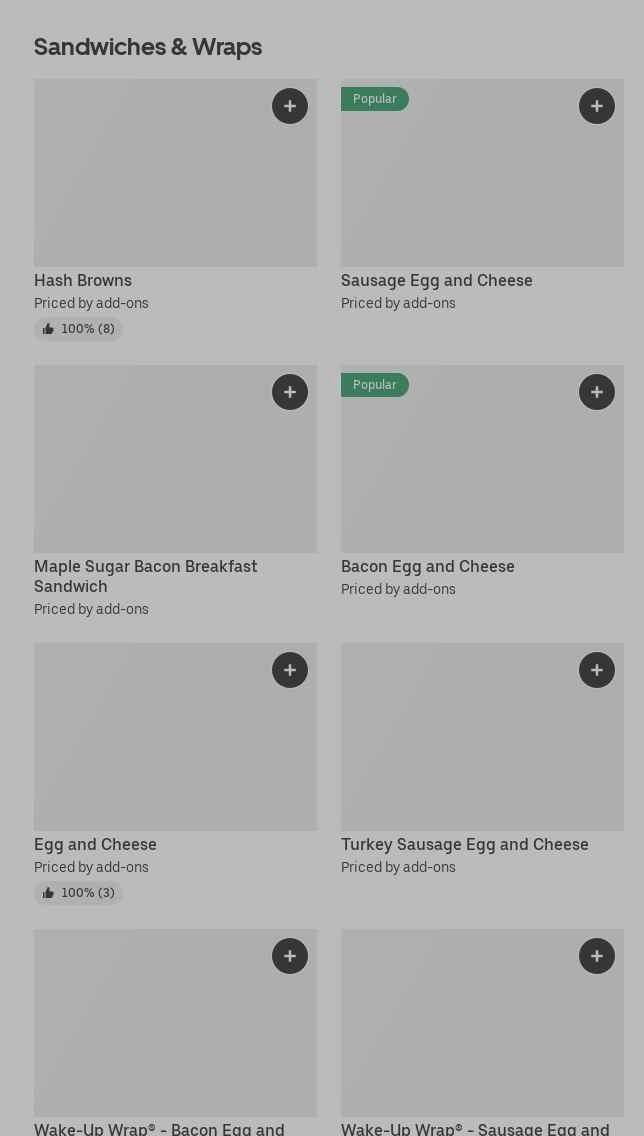Add Bacon Egg and Cheese with plus icon
This screenshot has width=644, height=1136.
point(597,392)
